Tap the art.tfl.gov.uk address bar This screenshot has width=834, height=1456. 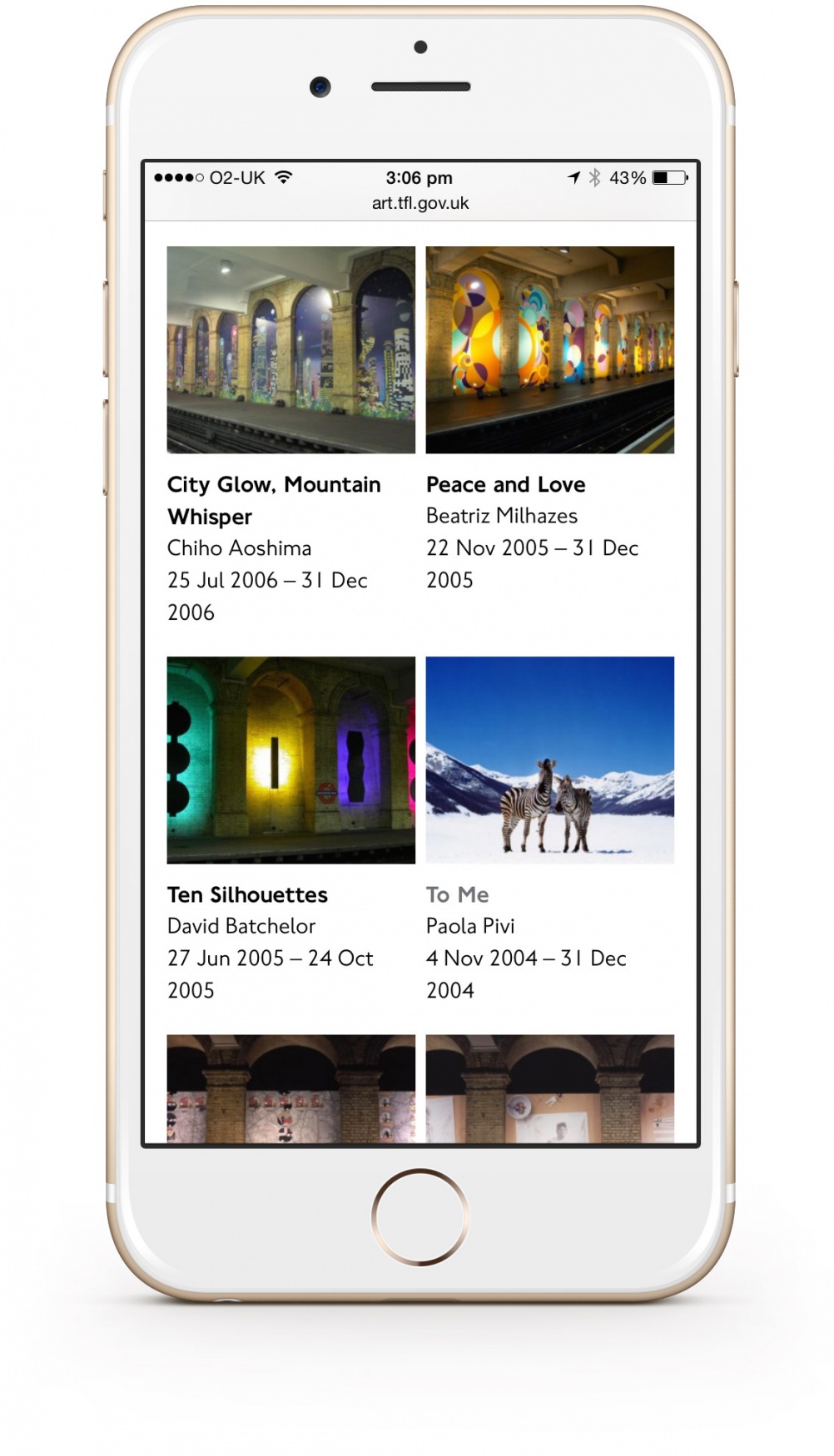(420, 203)
